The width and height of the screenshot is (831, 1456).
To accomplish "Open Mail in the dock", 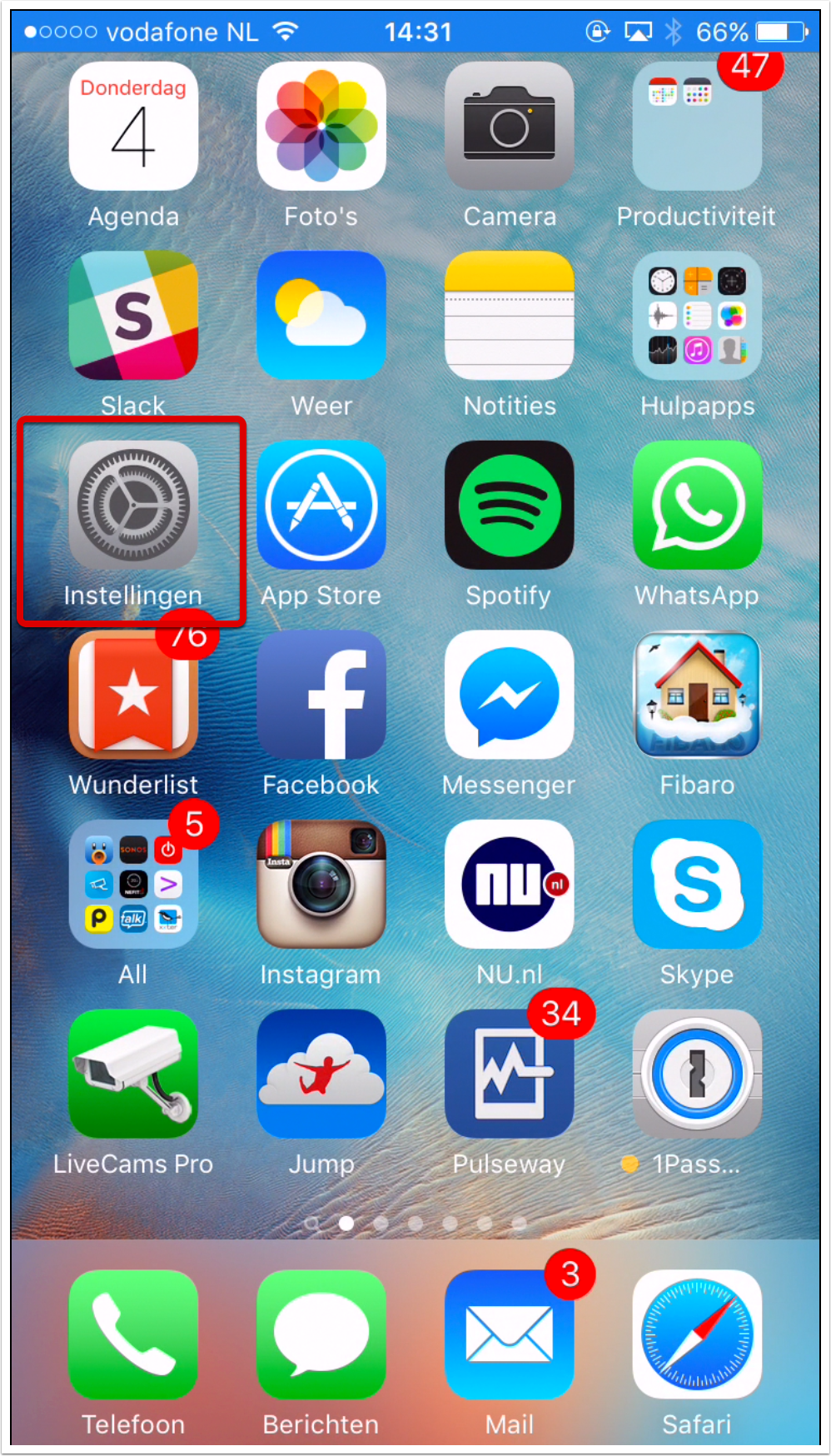I will pos(509,1334).
